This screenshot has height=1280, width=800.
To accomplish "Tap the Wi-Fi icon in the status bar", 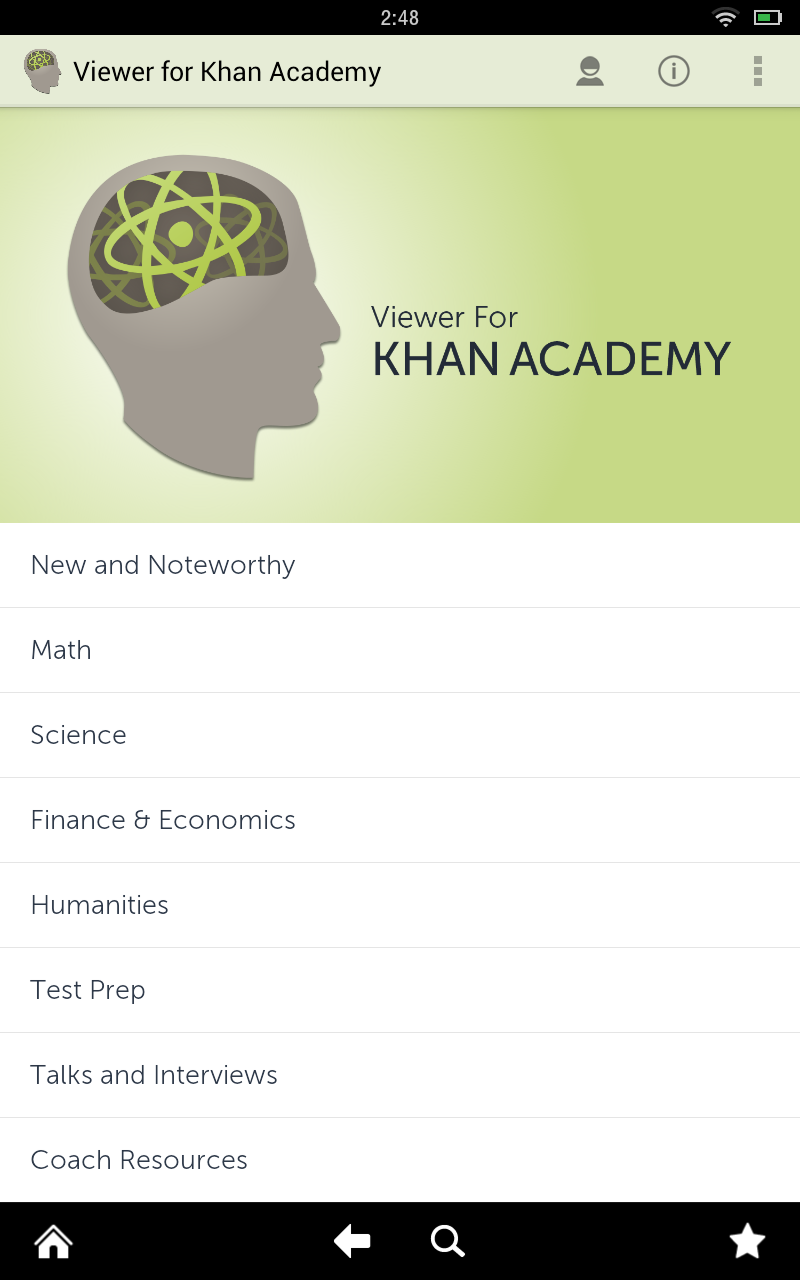I will 725,17.
